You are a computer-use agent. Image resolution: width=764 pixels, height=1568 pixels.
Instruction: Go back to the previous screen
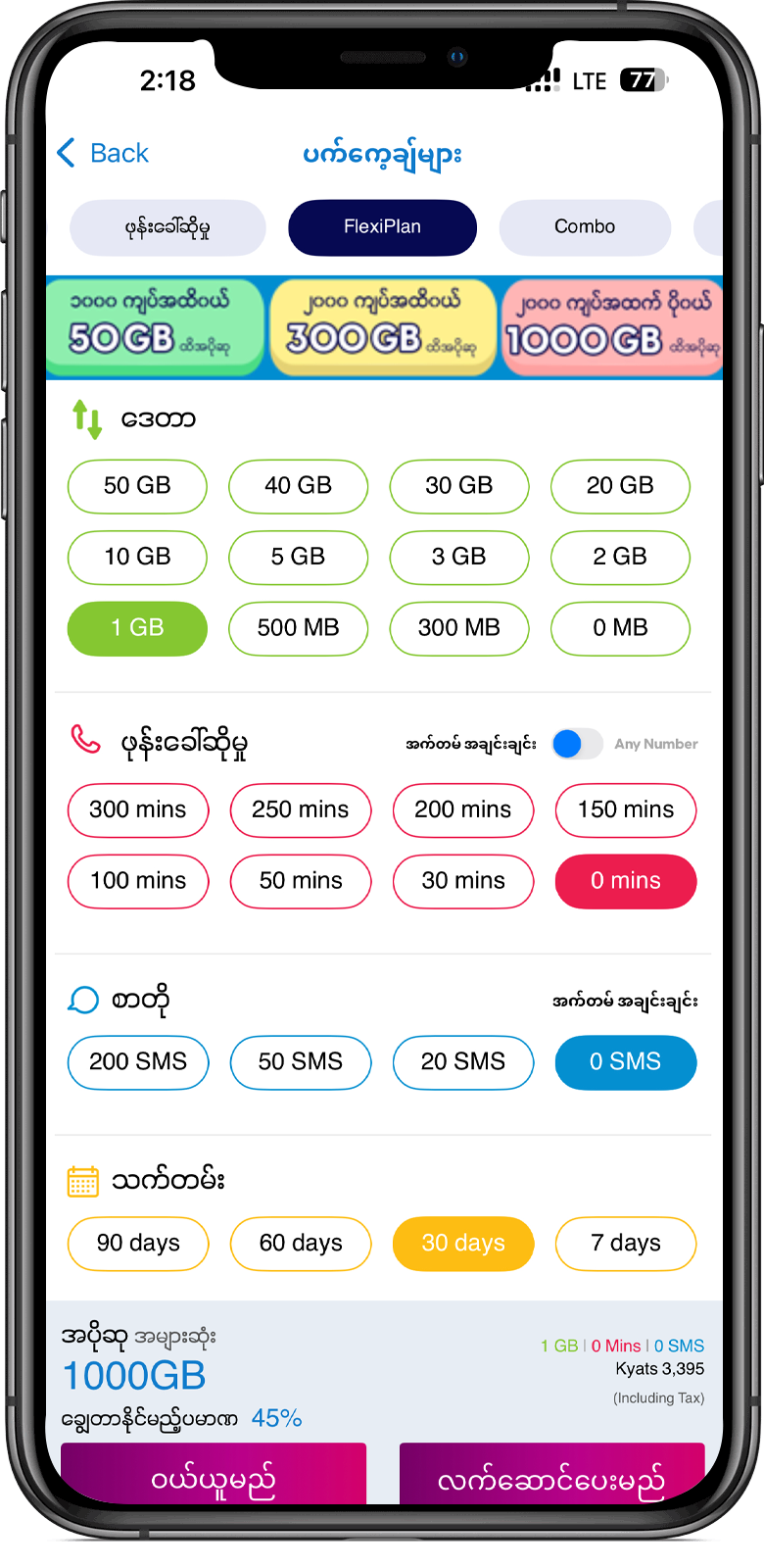103,153
